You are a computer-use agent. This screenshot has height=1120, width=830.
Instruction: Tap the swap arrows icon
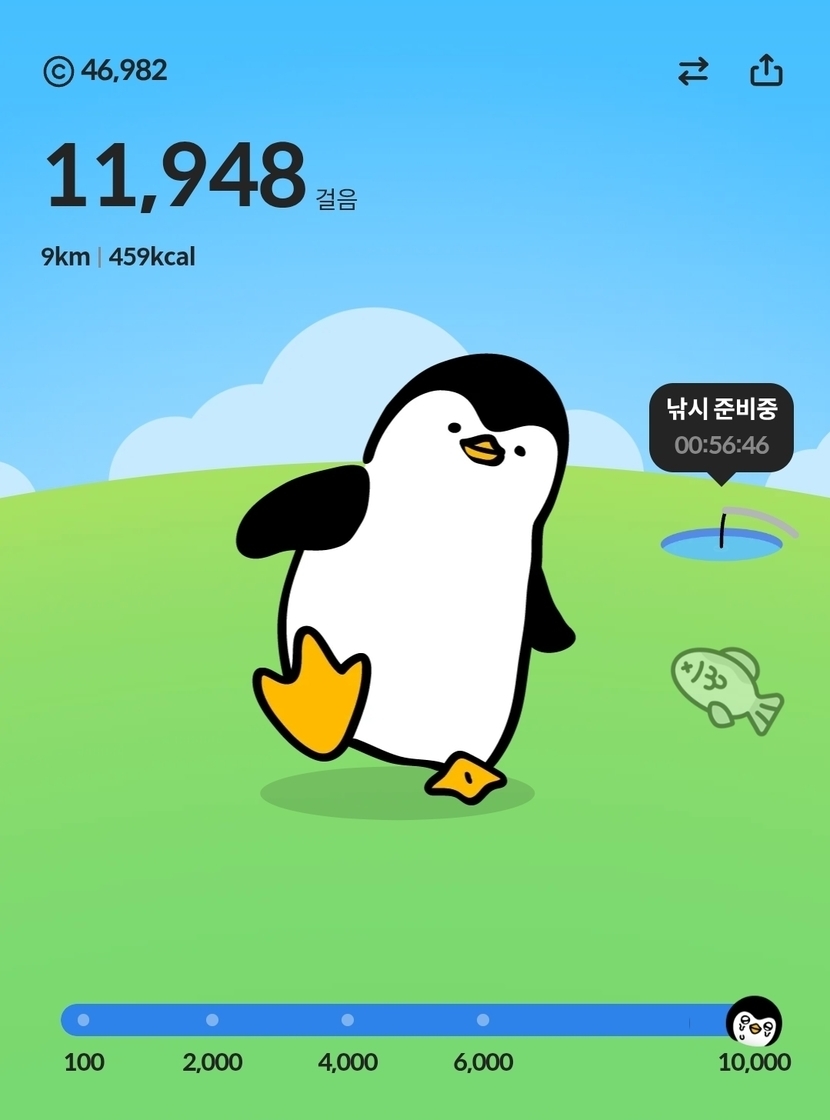(x=693, y=71)
